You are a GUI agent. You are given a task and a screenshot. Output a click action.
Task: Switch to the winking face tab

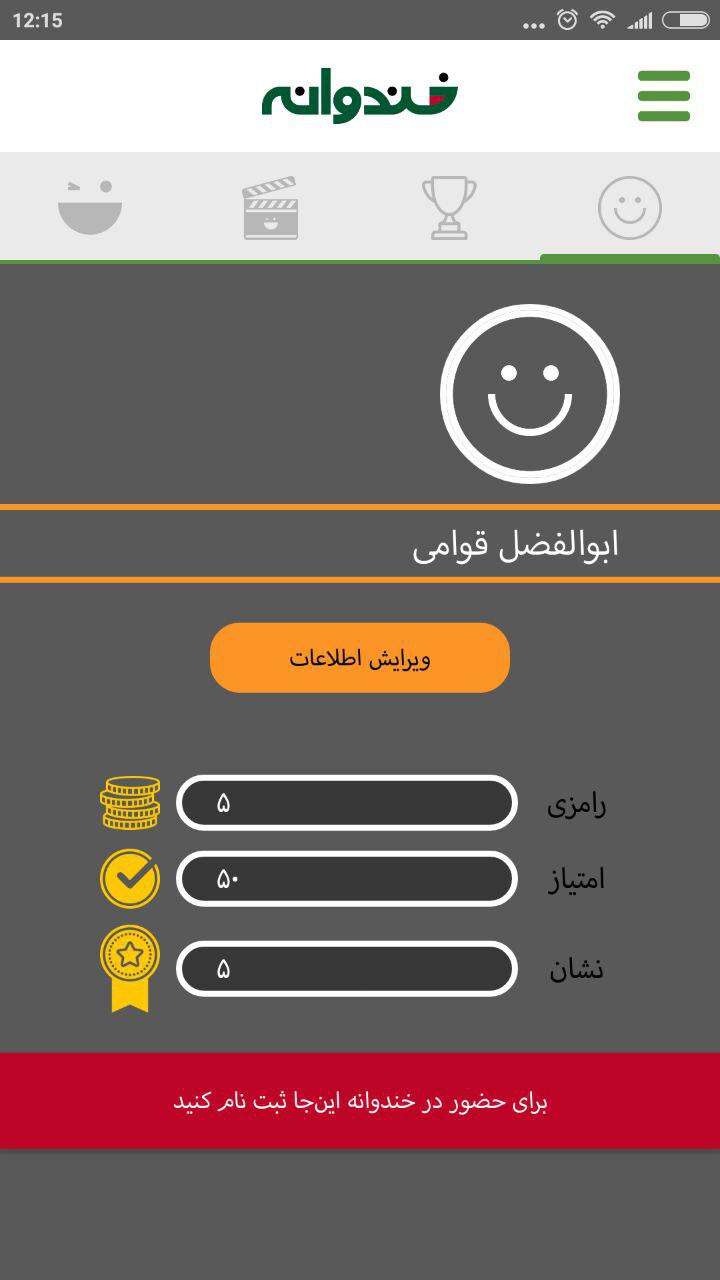(90, 208)
